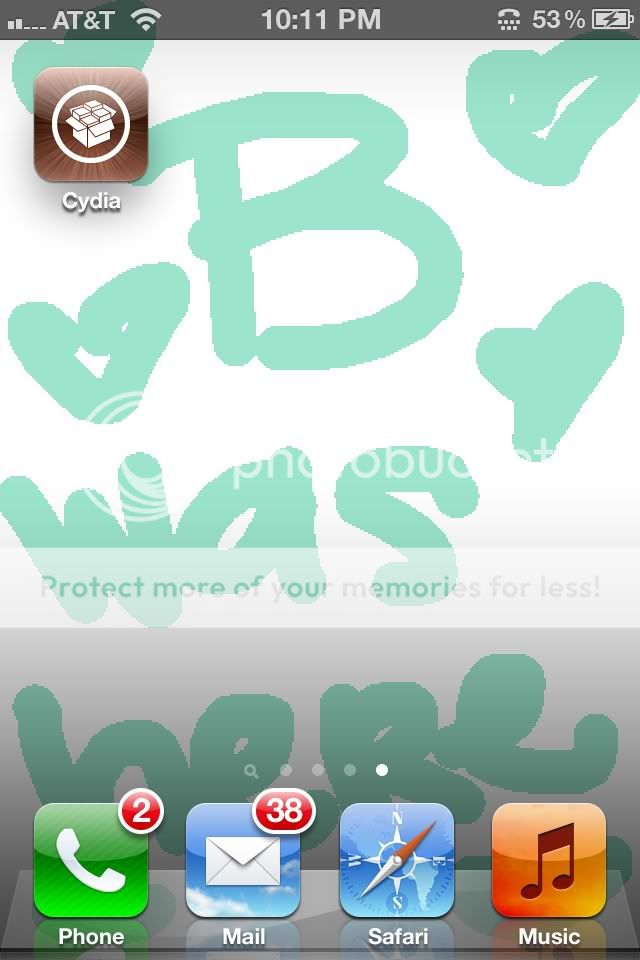The image size is (640, 960).
Task: Open the Safari browser
Action: (x=397, y=861)
